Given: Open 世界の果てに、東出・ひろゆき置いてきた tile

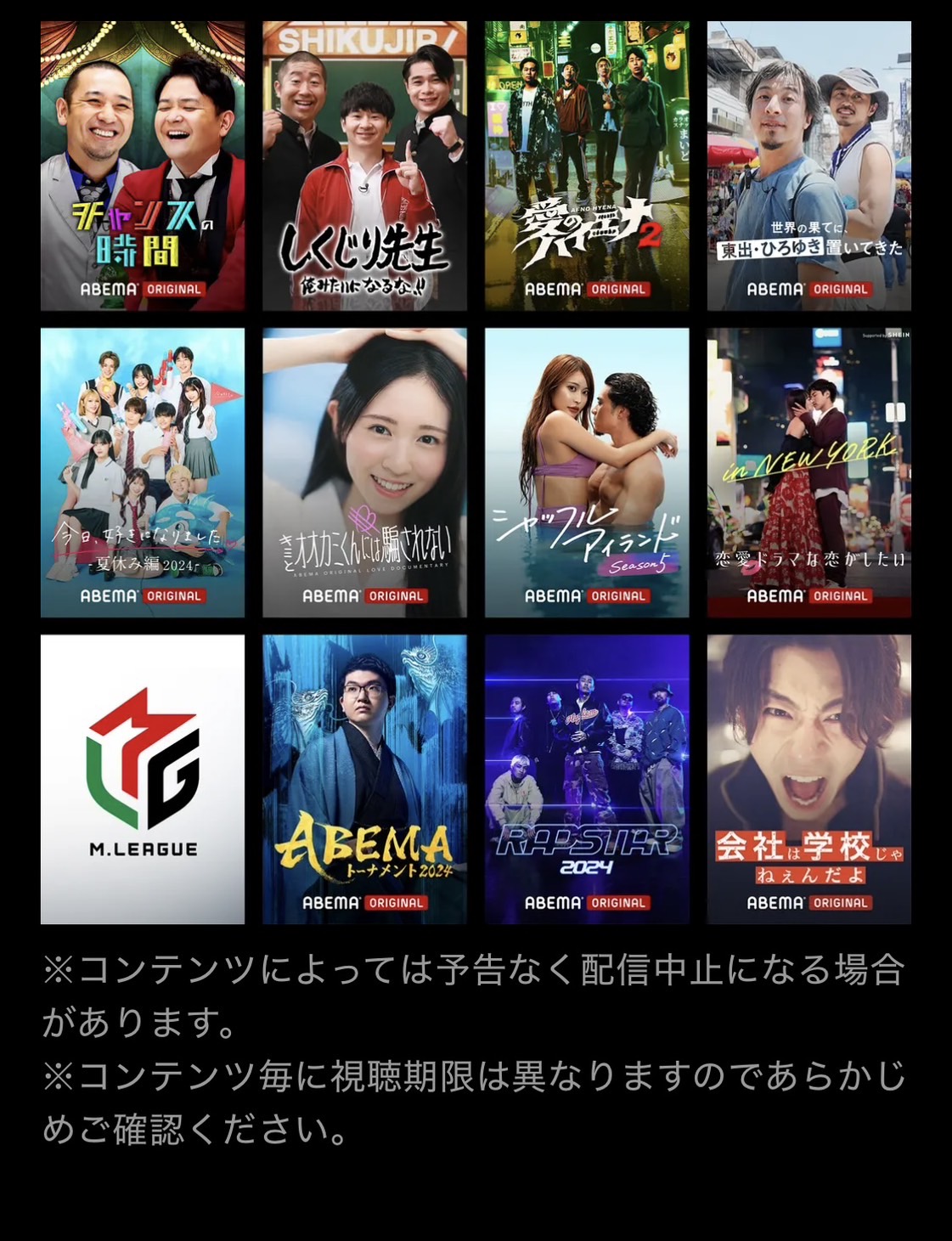Looking at the screenshot, I should click(x=808, y=166).
